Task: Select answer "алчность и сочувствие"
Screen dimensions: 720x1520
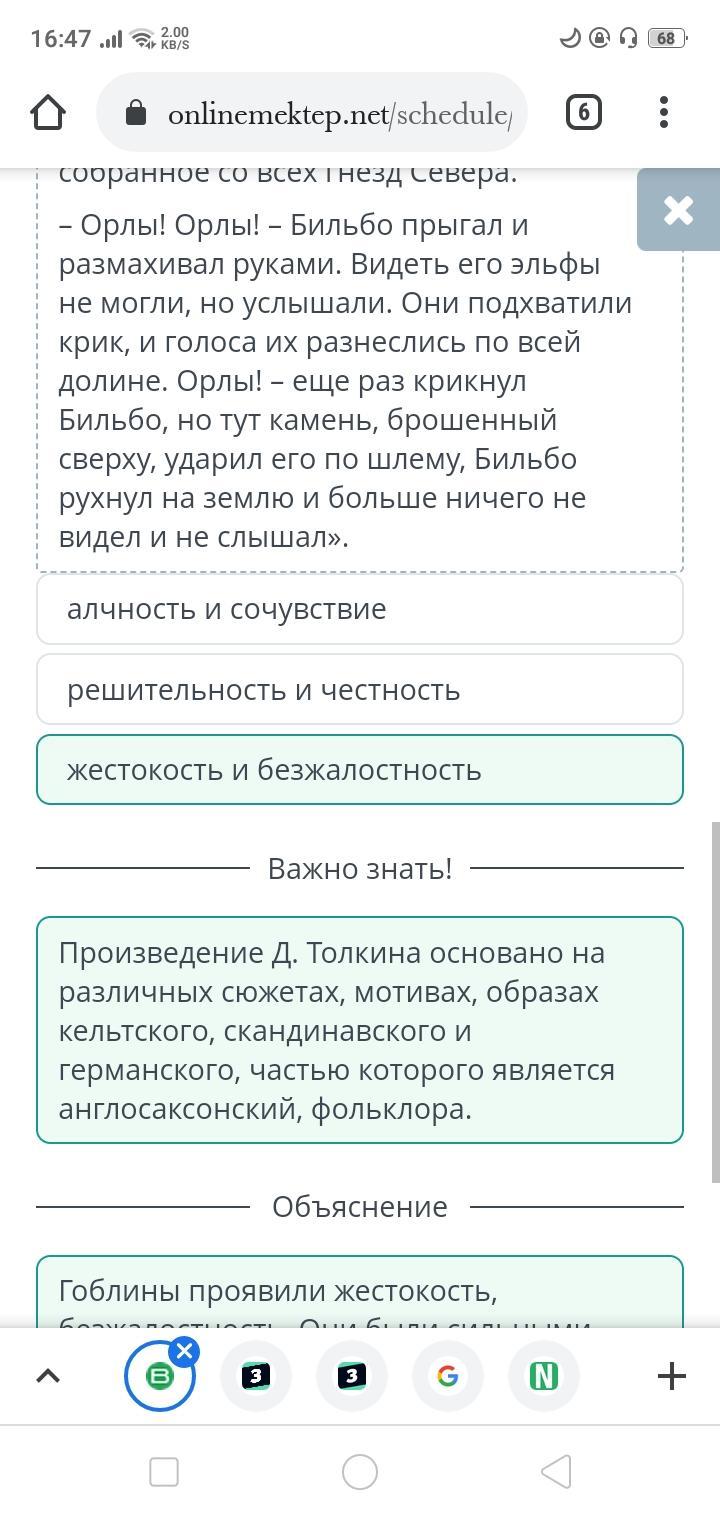Action: pyautogui.click(x=360, y=609)
